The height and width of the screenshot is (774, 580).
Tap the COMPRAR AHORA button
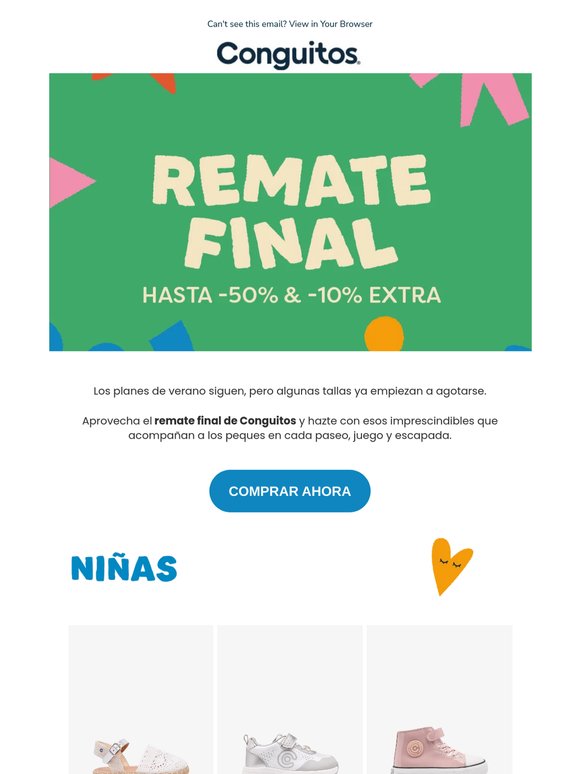[x=290, y=491]
